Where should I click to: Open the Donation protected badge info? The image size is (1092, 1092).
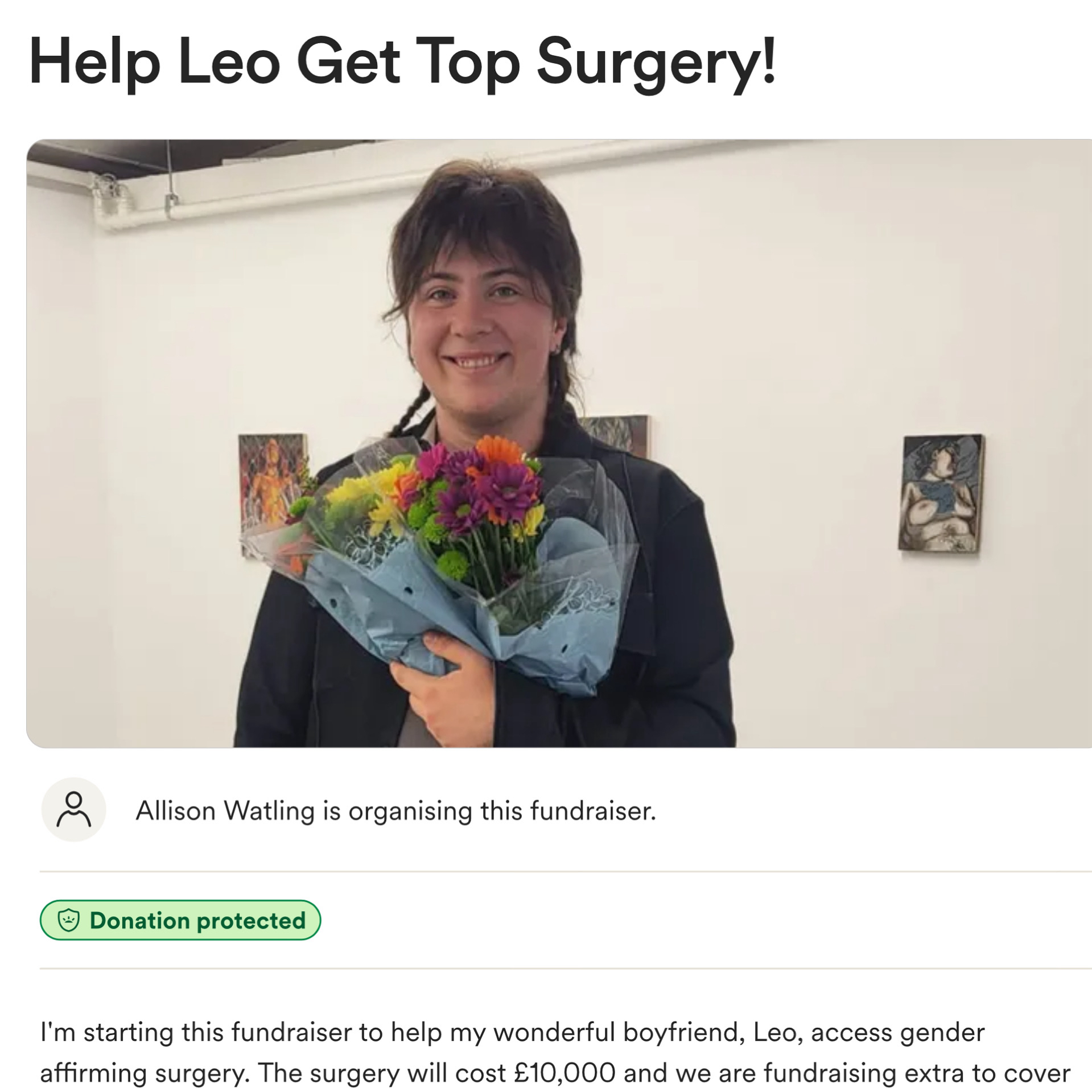point(180,920)
